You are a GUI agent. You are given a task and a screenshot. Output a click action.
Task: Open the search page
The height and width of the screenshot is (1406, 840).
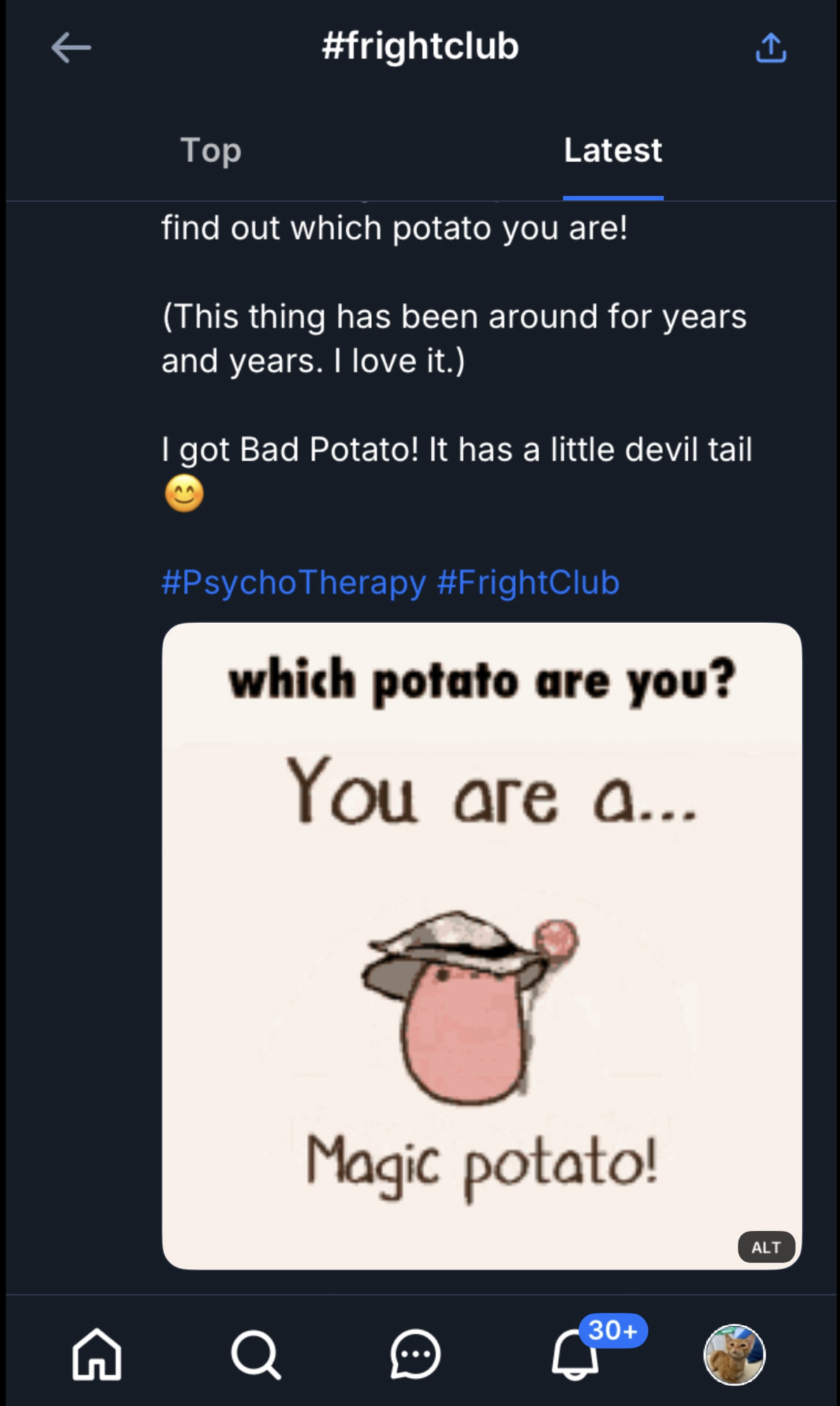pyautogui.click(x=256, y=1354)
